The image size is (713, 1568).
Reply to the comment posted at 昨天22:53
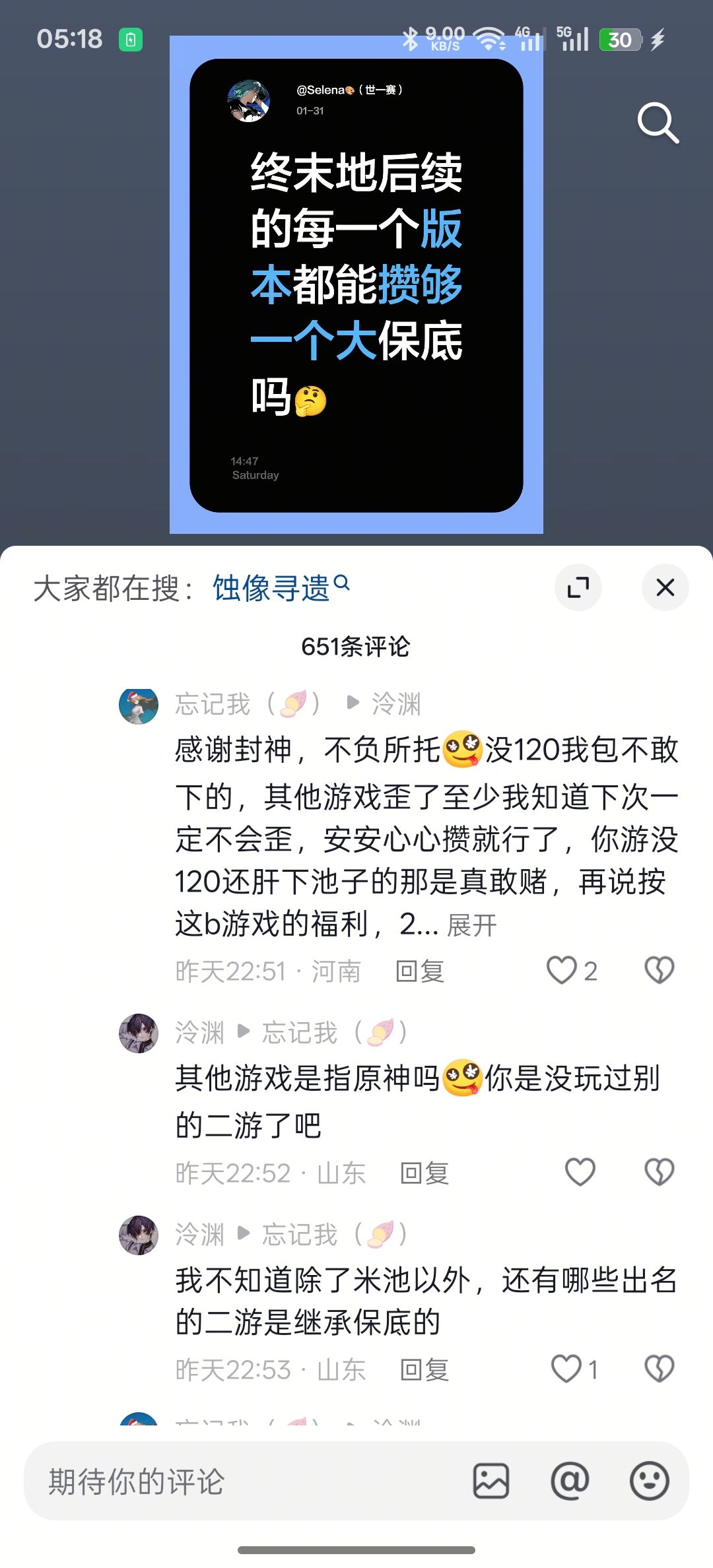pyautogui.click(x=424, y=1370)
